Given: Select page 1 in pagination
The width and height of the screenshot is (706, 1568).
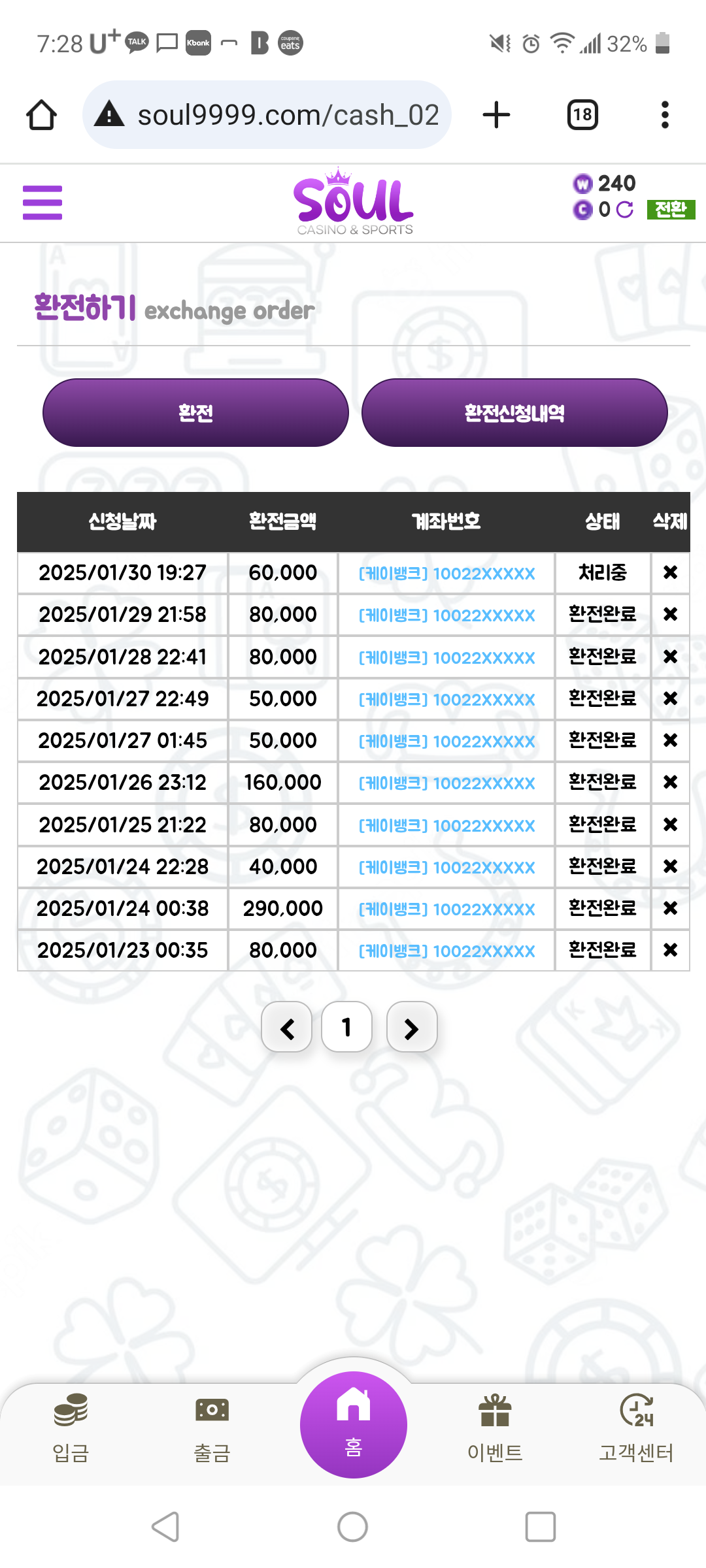Looking at the screenshot, I should tap(347, 1027).
